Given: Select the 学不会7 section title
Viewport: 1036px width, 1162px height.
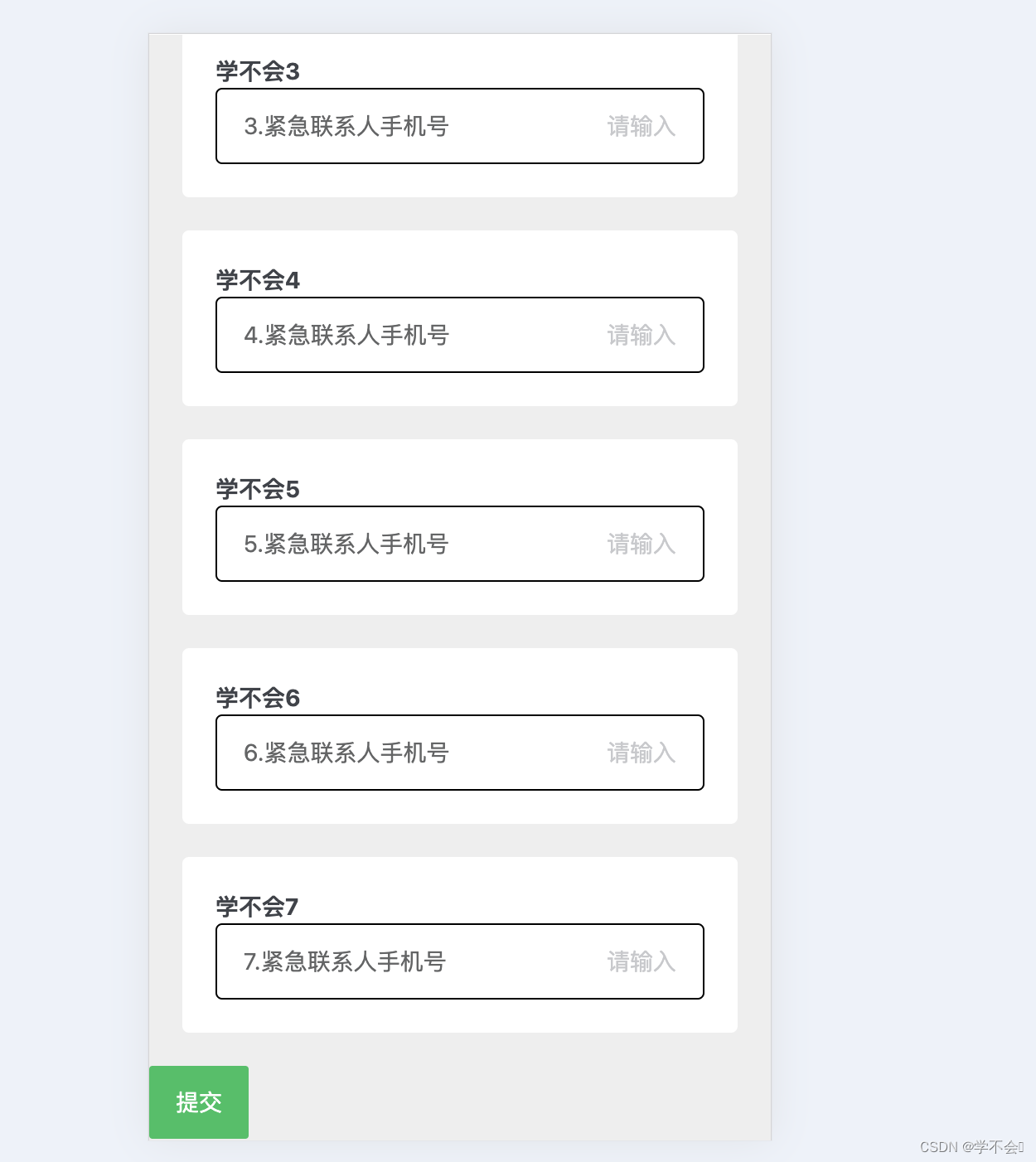Looking at the screenshot, I should pos(257,907).
